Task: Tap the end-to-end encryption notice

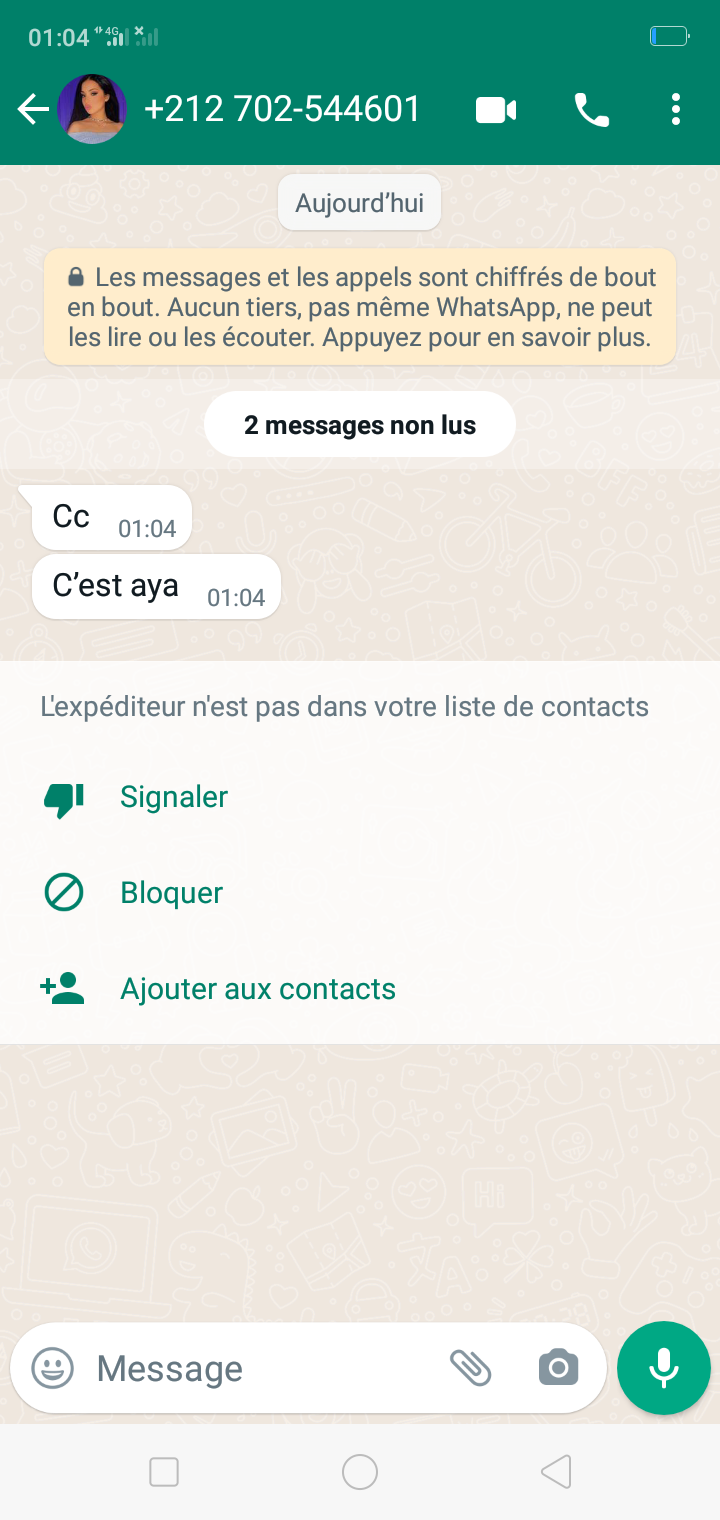Action: point(360,307)
